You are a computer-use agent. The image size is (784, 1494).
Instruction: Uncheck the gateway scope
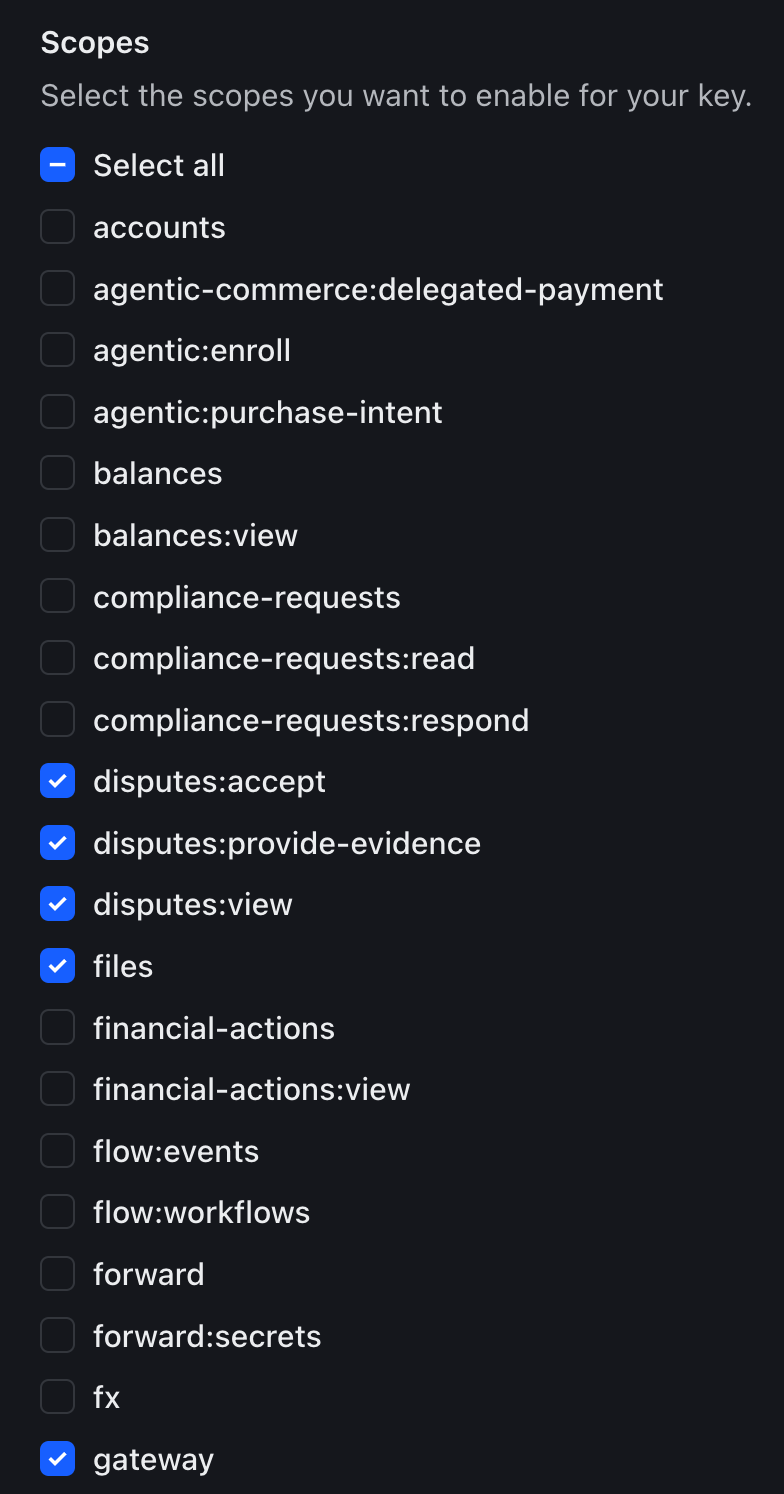tap(58, 1459)
